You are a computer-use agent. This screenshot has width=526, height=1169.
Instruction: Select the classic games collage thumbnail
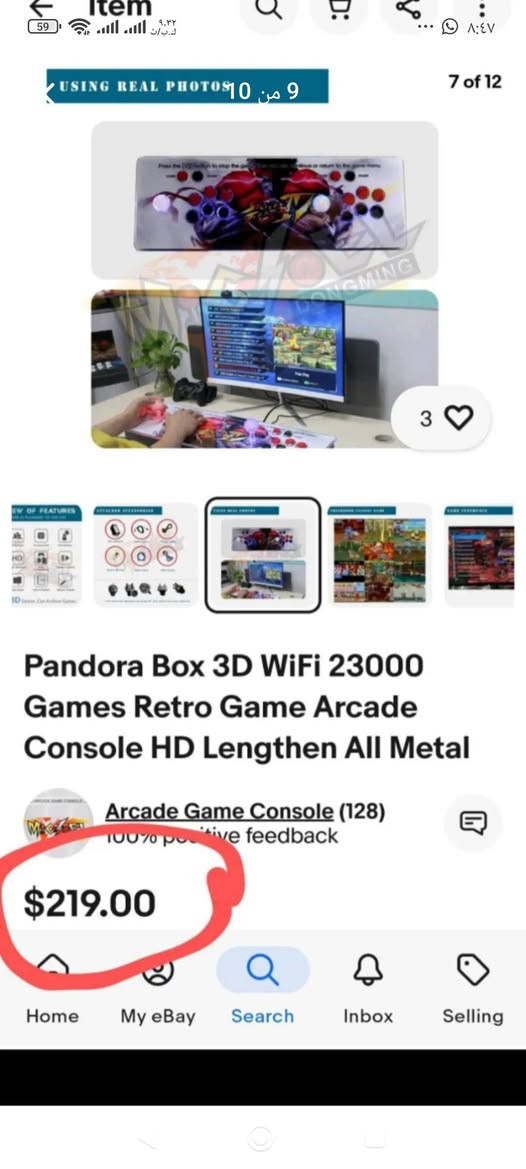pyautogui.click(x=379, y=555)
